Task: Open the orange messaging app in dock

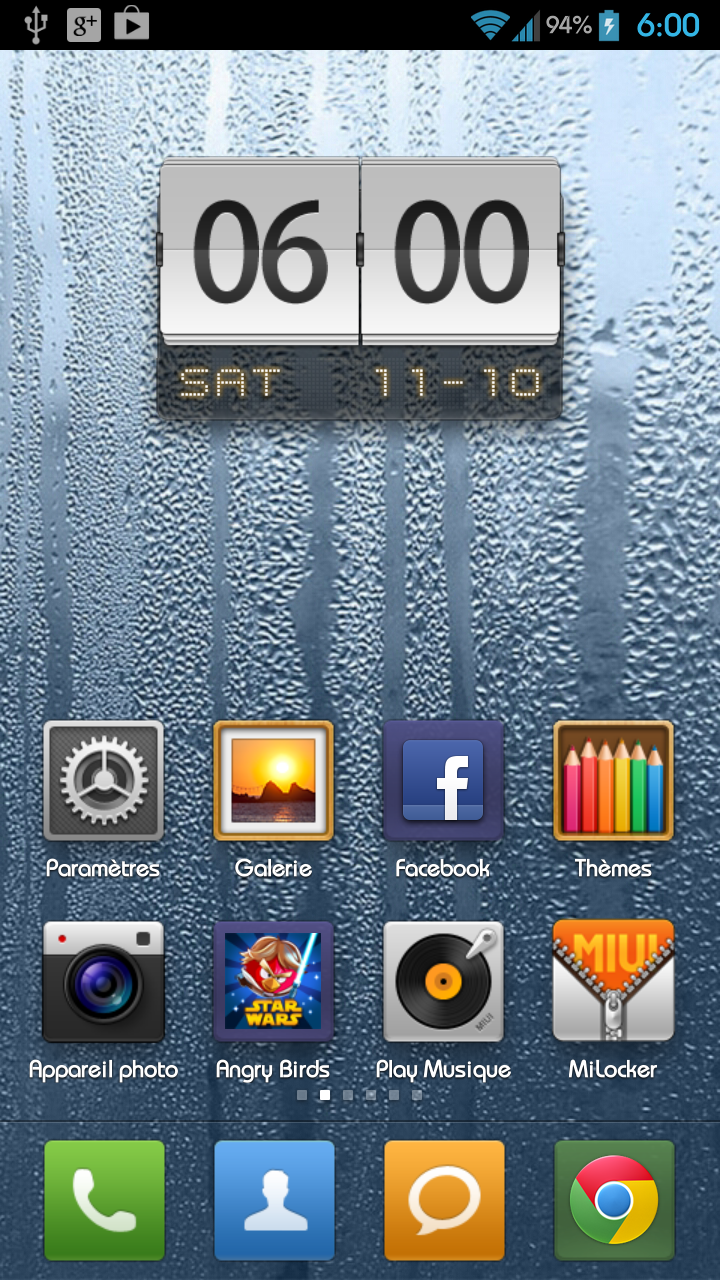Action: click(444, 1200)
